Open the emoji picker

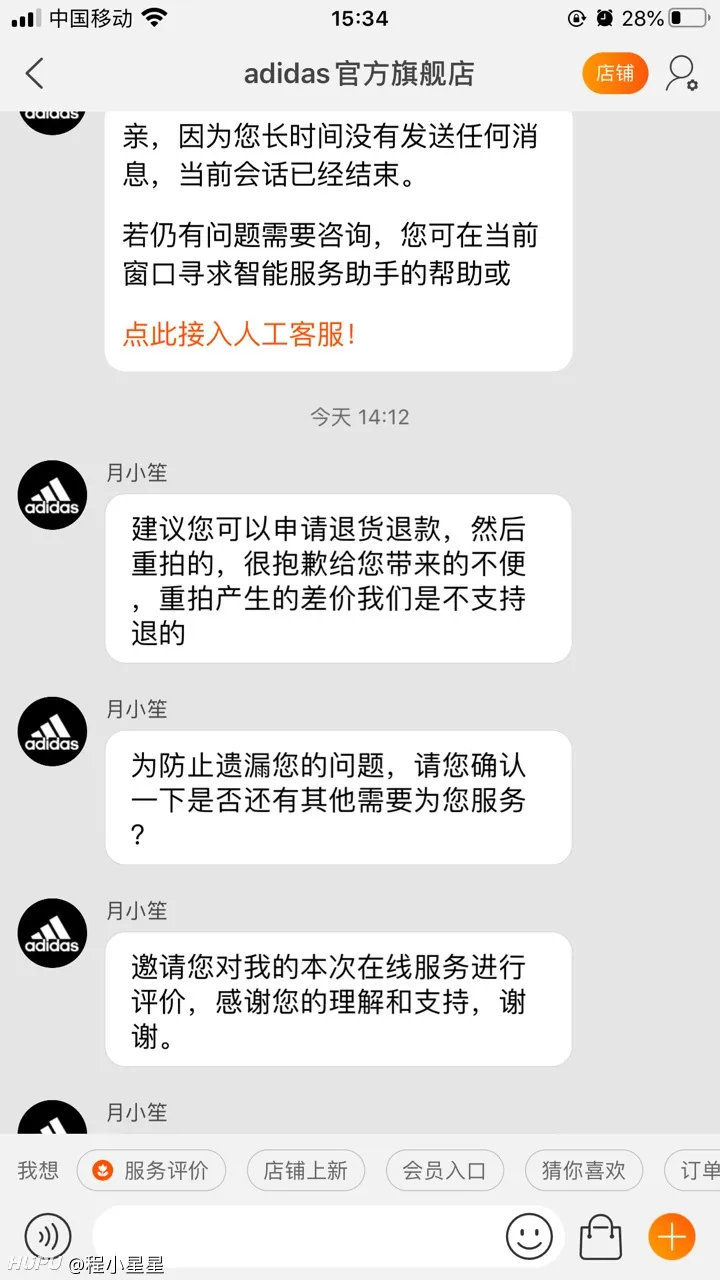(530, 1237)
